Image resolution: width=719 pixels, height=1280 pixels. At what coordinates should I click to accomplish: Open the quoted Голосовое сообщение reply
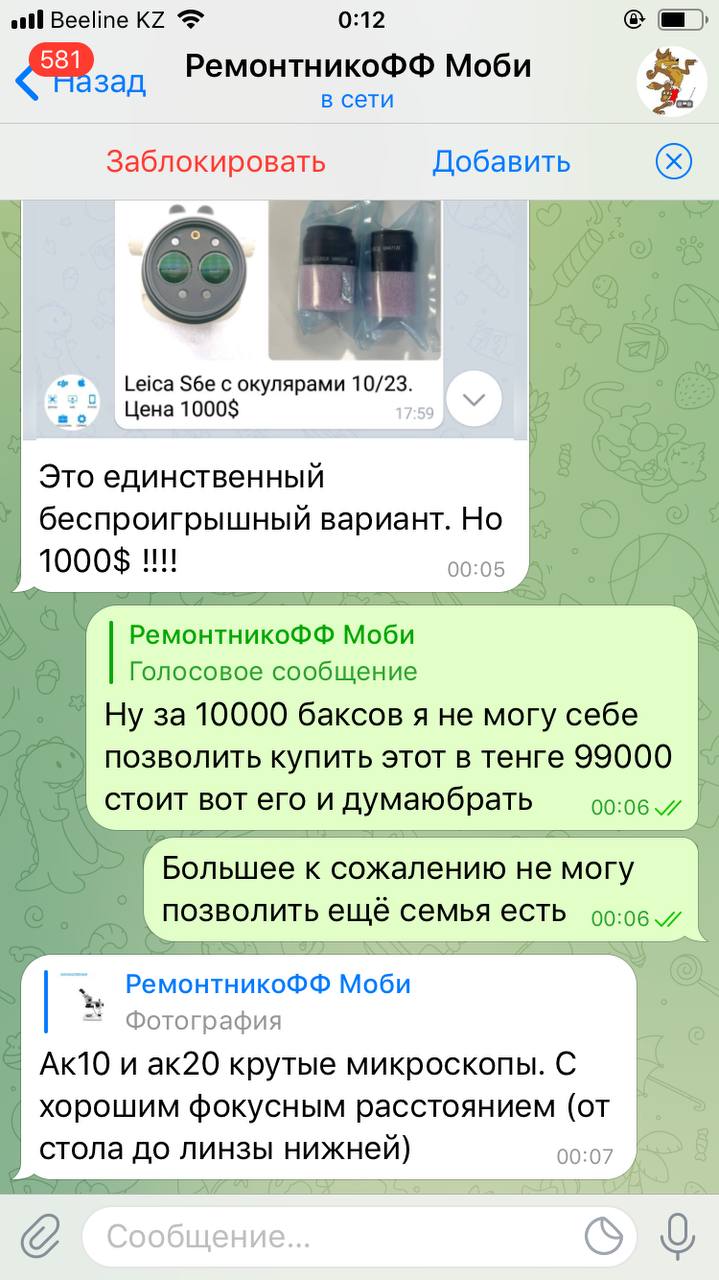click(273, 653)
